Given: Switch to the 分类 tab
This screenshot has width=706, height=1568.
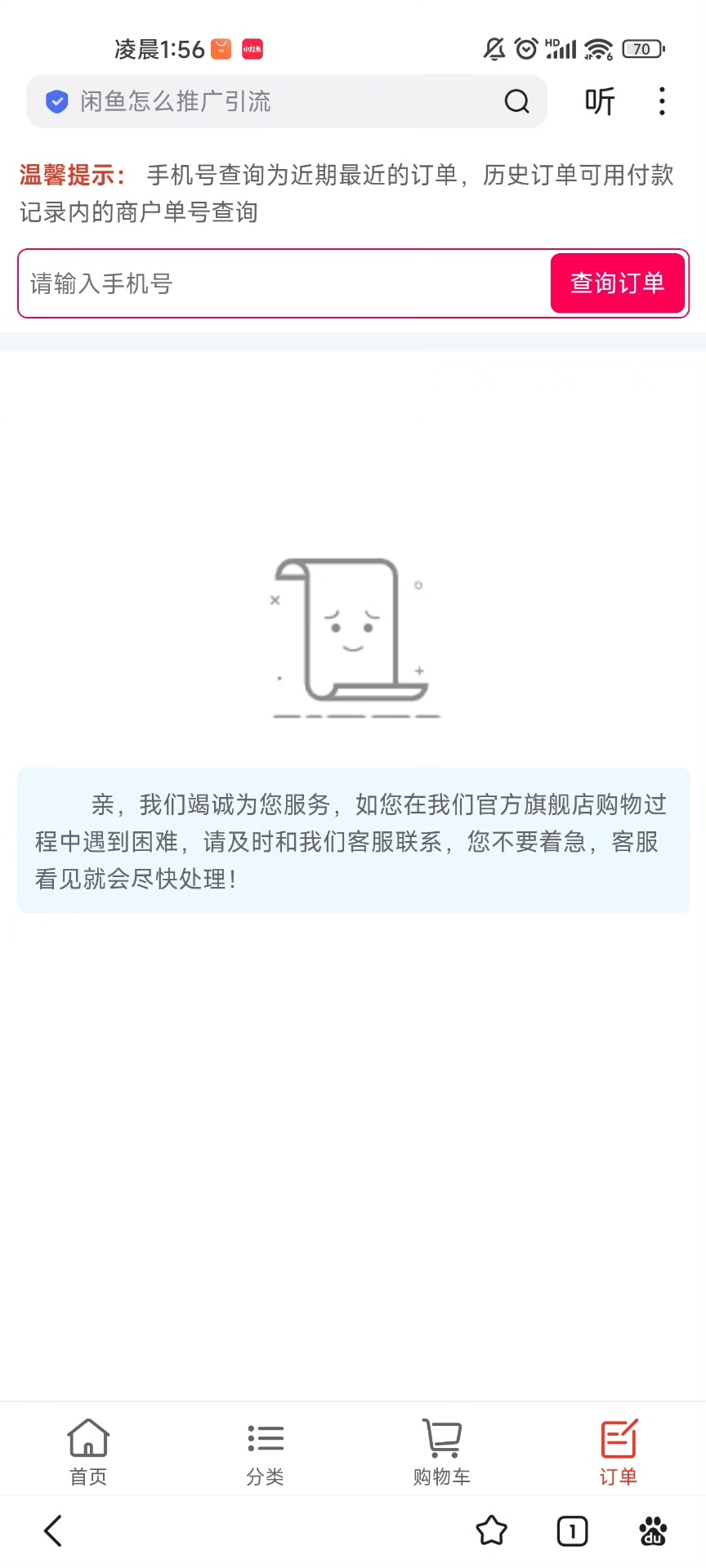Looking at the screenshot, I should tap(265, 1451).
